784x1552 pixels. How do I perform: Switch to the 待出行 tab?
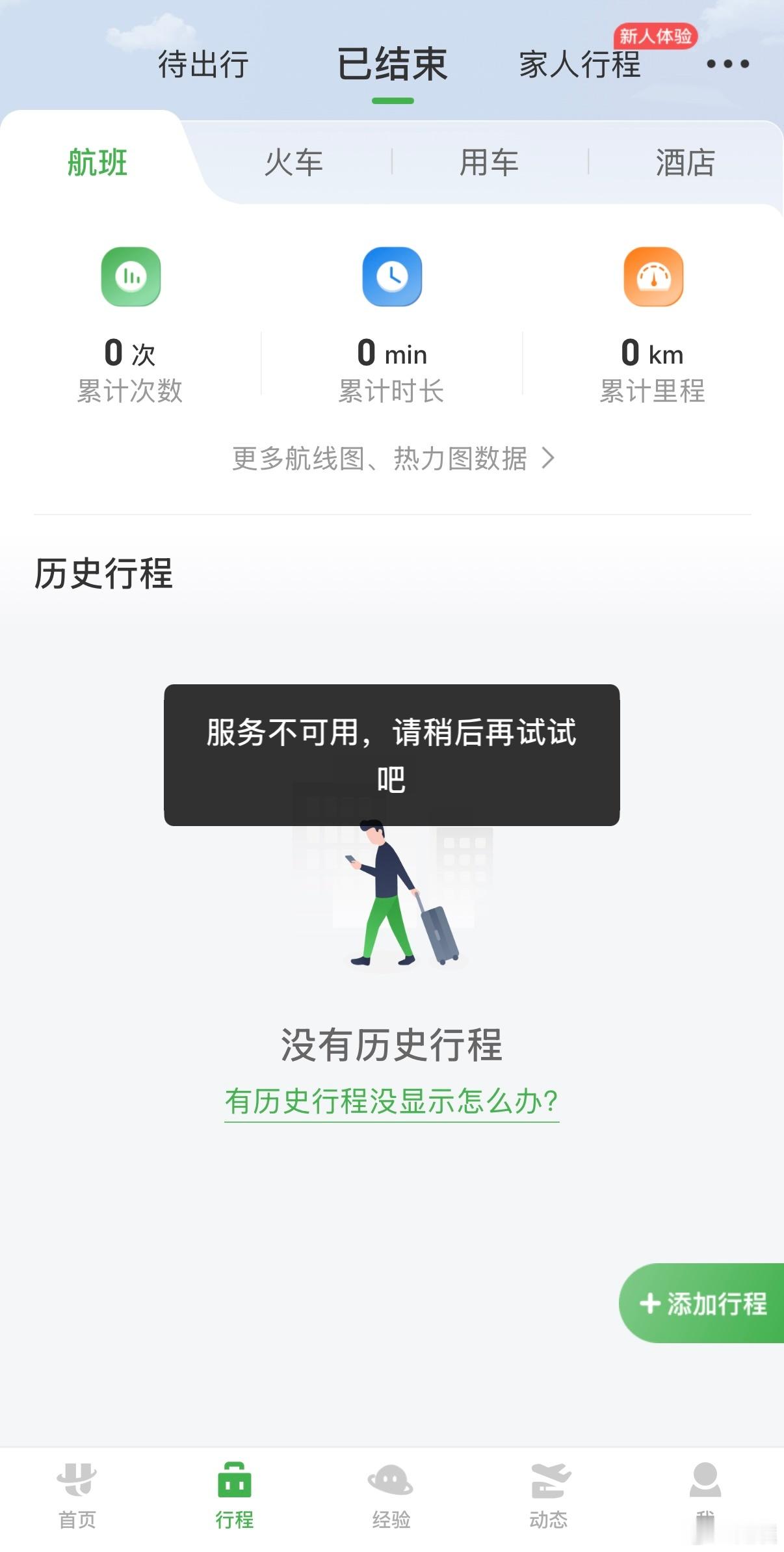pos(202,65)
